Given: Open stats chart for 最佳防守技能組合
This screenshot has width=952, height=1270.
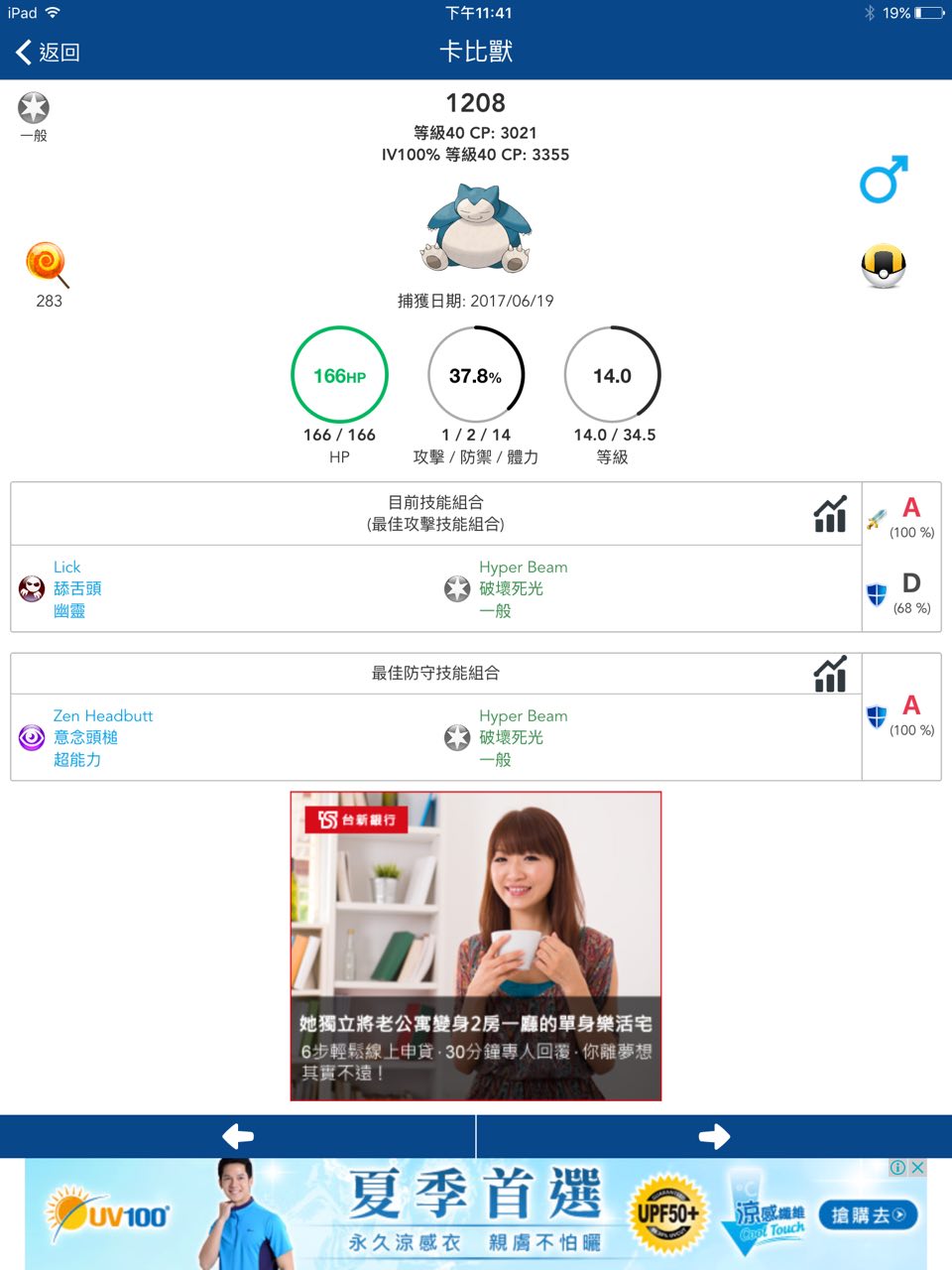Looking at the screenshot, I should point(830,674).
